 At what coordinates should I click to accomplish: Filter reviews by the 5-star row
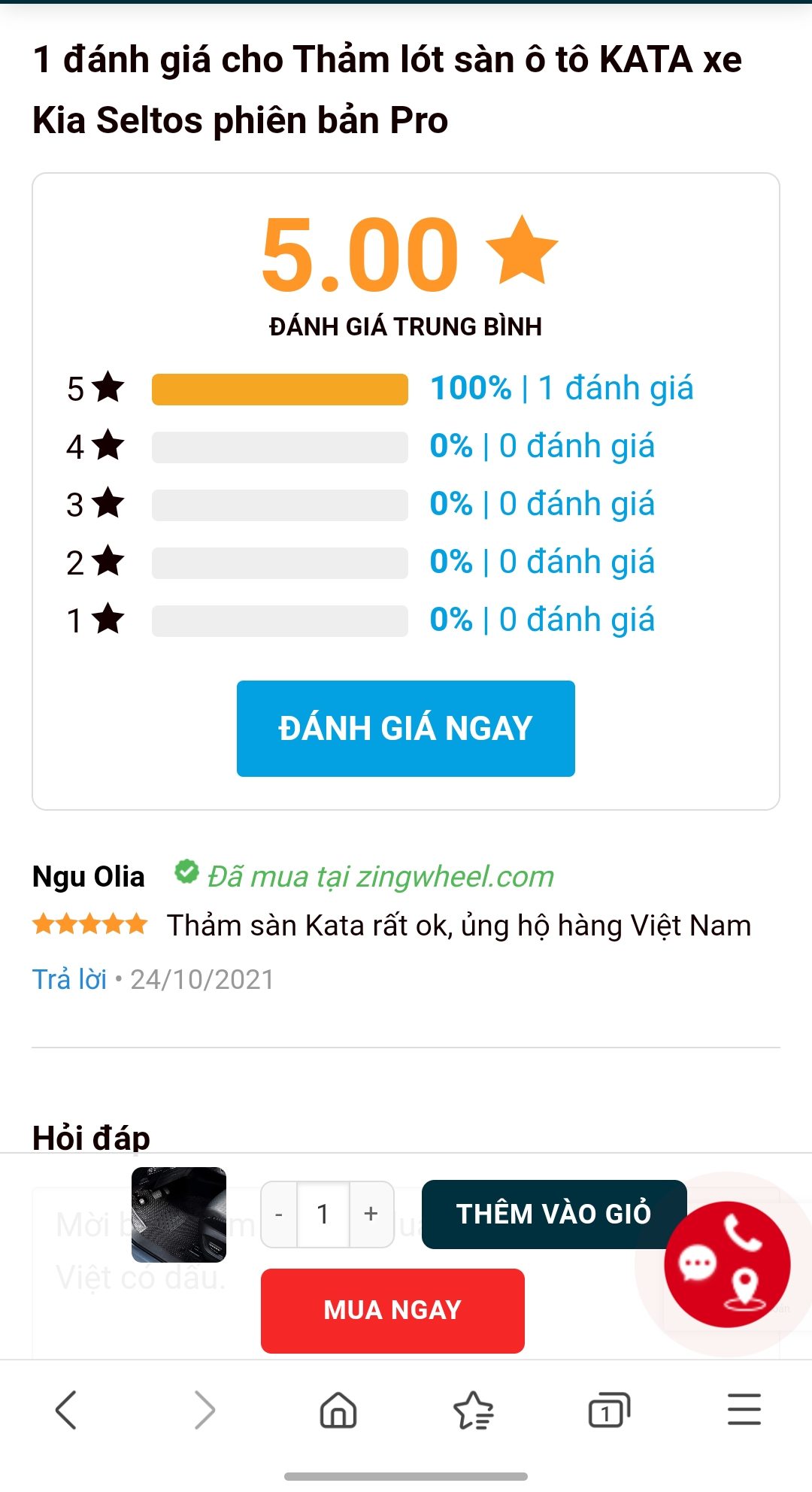pos(380,389)
